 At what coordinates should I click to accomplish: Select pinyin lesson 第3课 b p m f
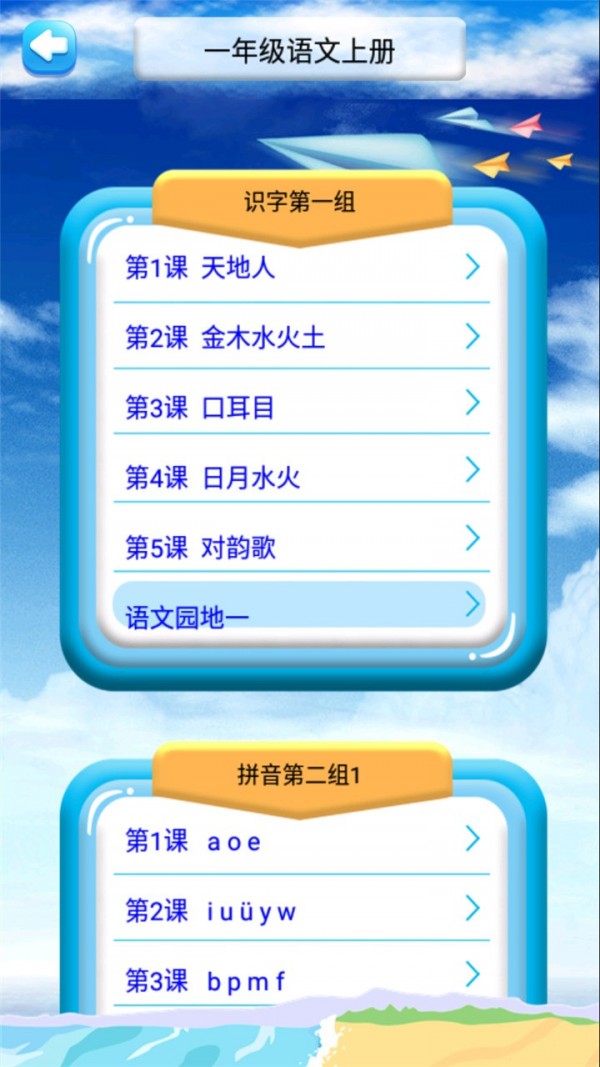tap(300, 979)
